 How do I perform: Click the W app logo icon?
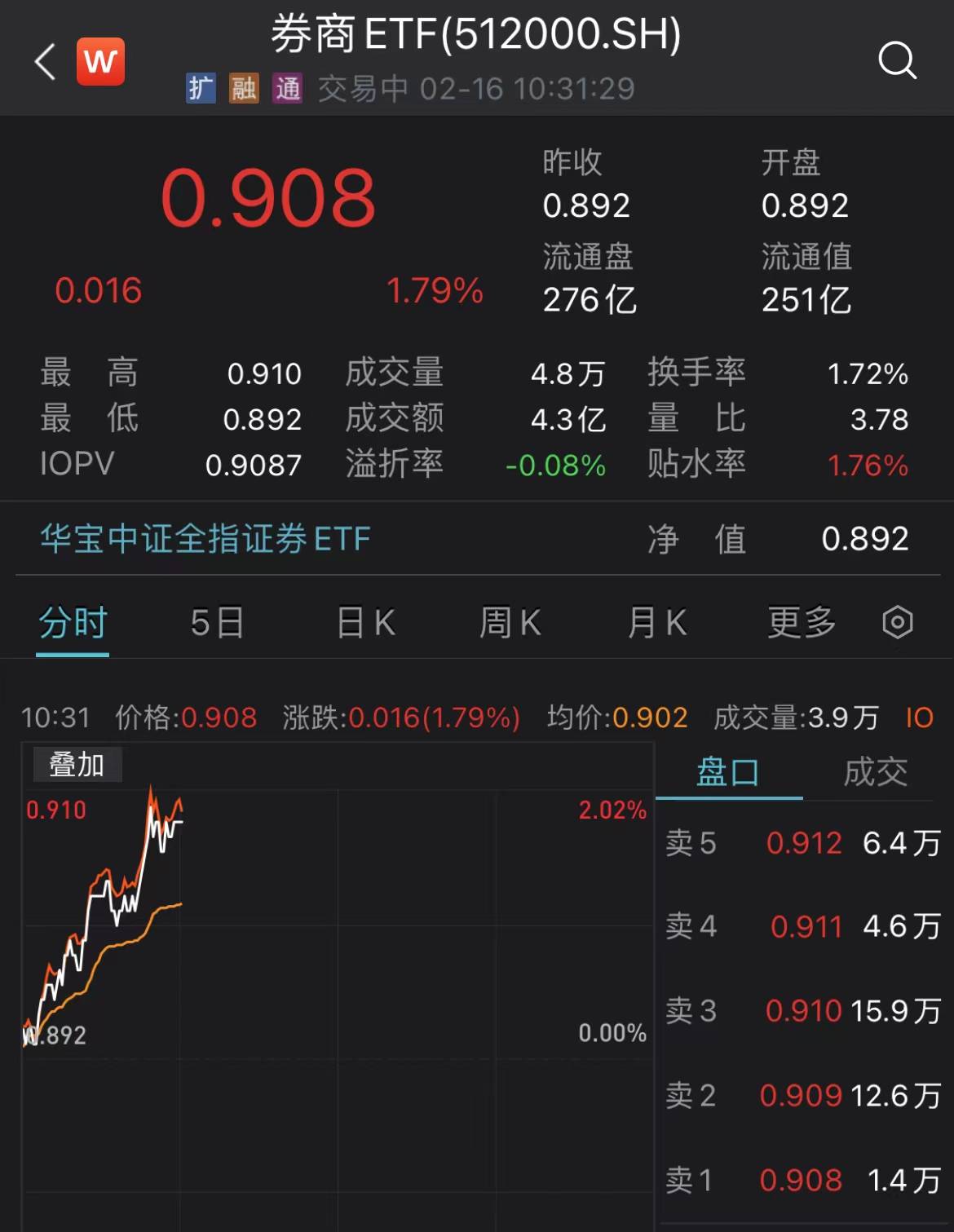point(99,63)
